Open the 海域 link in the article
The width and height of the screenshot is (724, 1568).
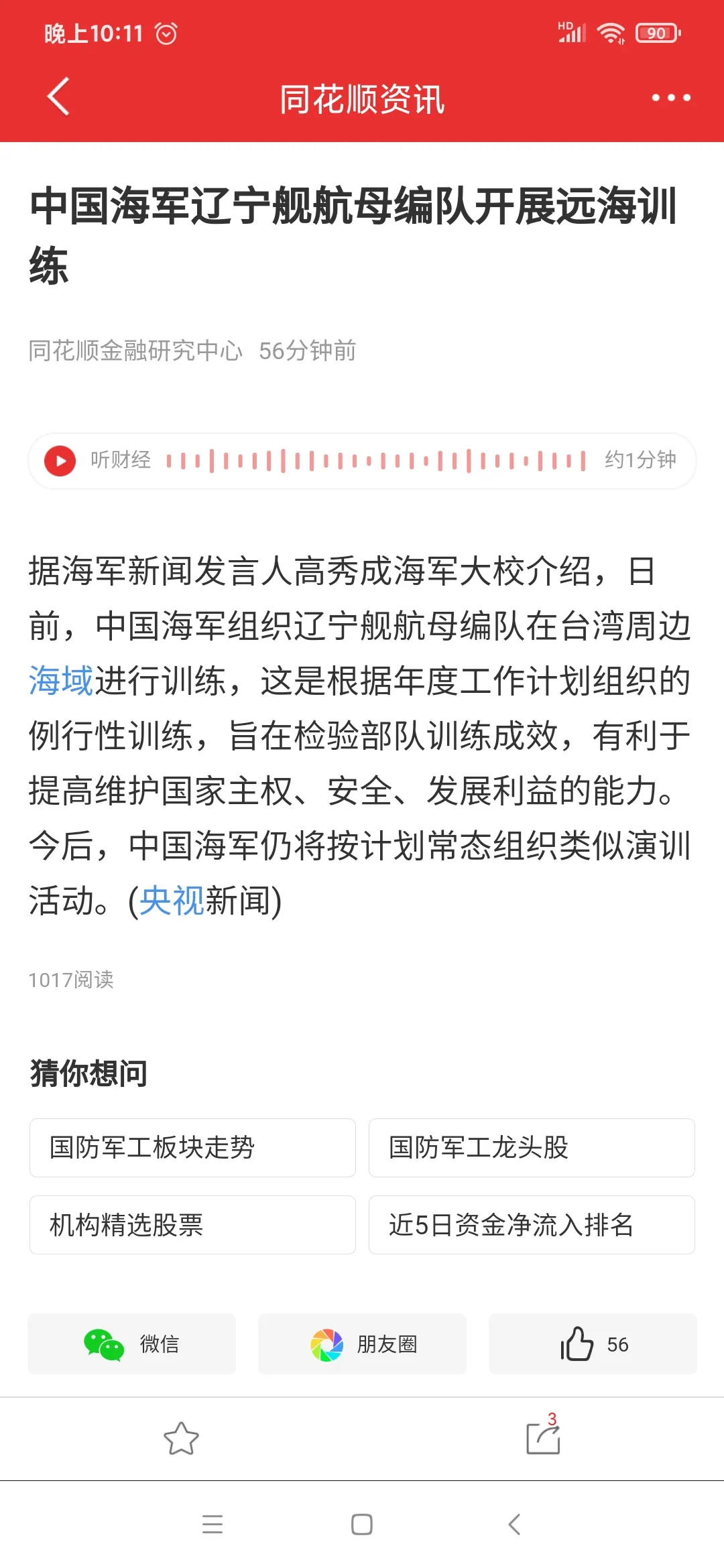click(61, 681)
